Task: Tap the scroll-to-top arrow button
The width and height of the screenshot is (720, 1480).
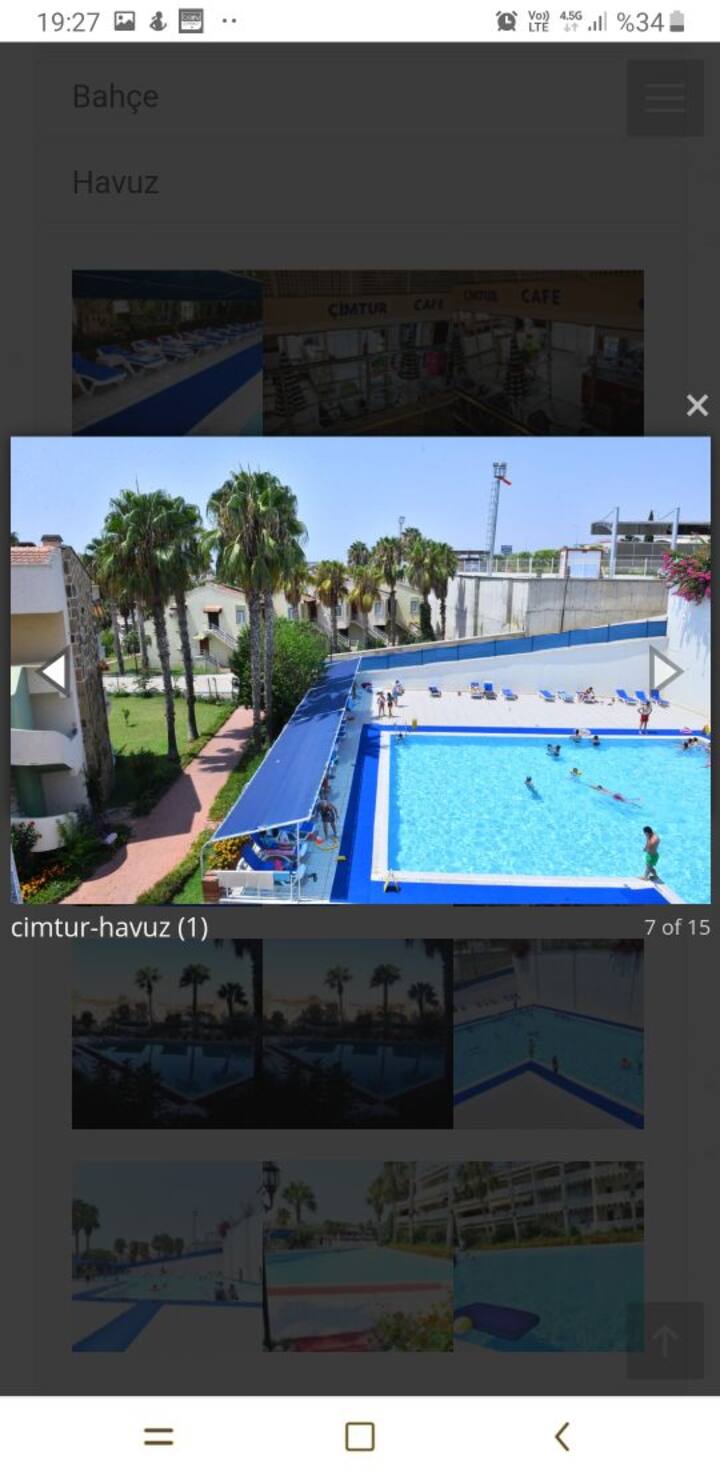Action: click(665, 1341)
